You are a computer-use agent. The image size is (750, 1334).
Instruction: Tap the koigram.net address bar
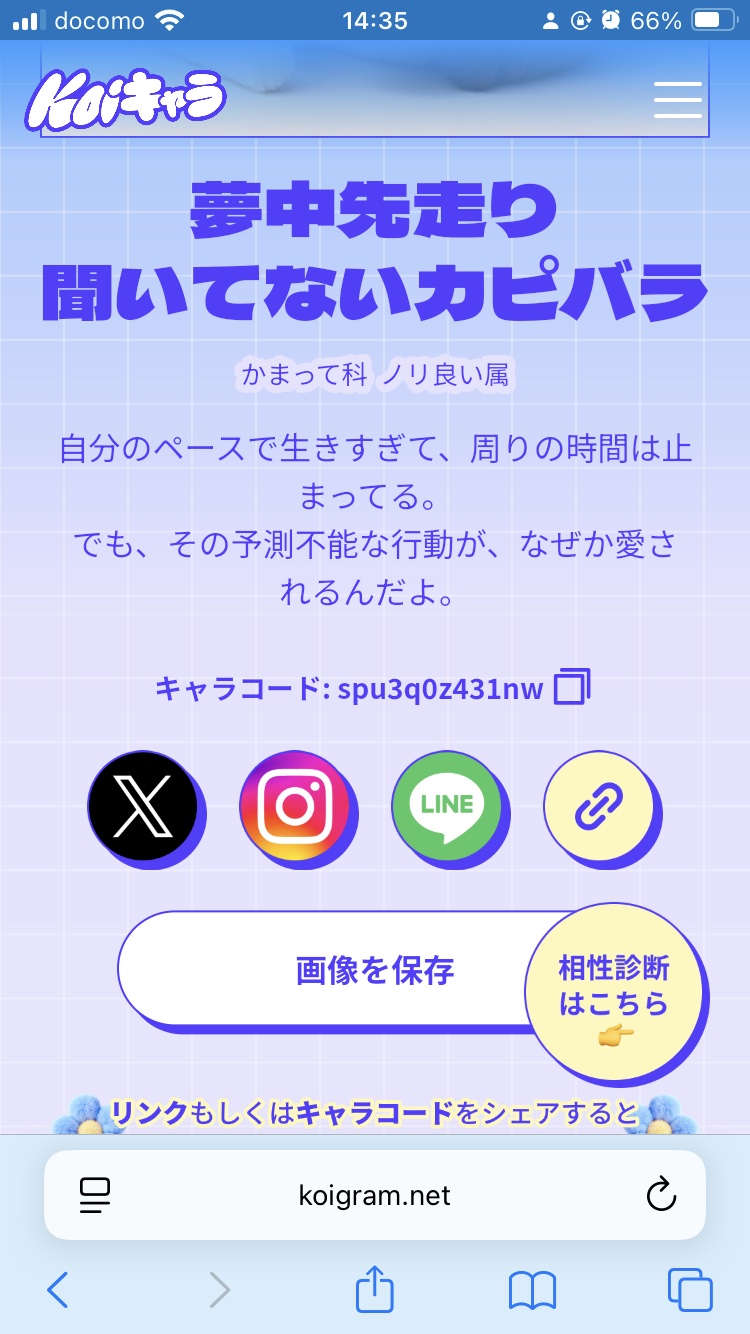pos(375,1195)
